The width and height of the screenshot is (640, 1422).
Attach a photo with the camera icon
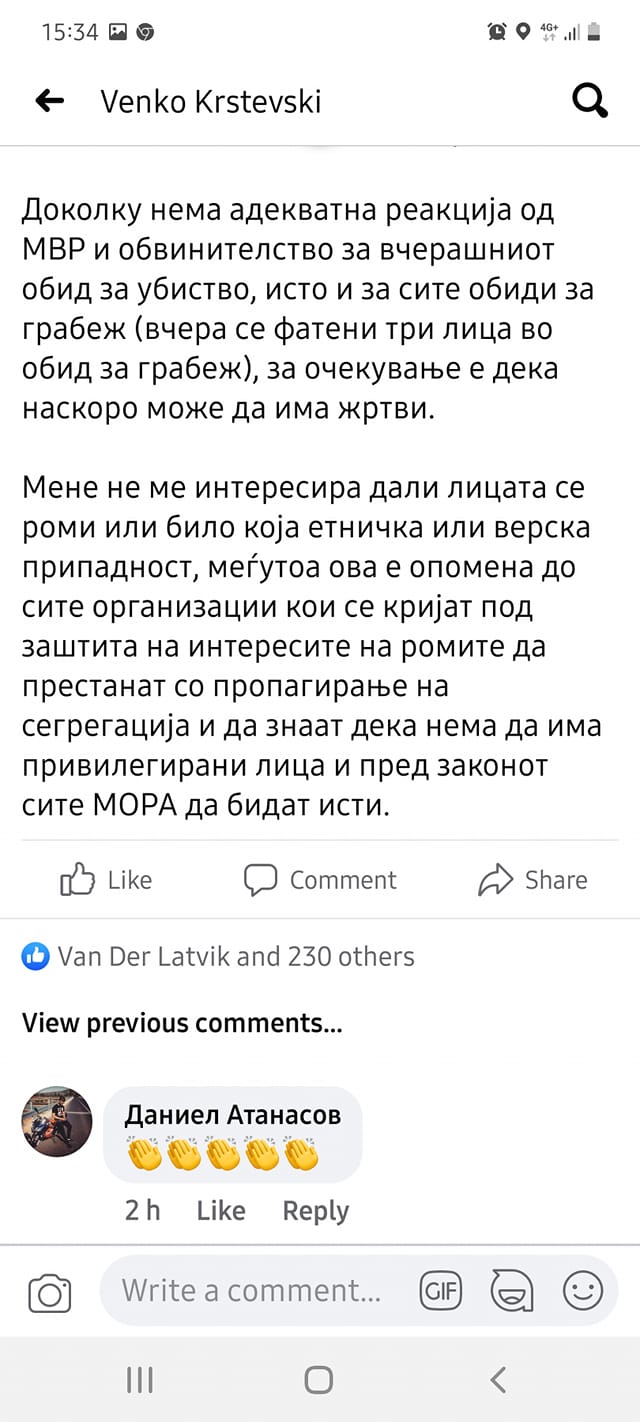tap(50, 1292)
